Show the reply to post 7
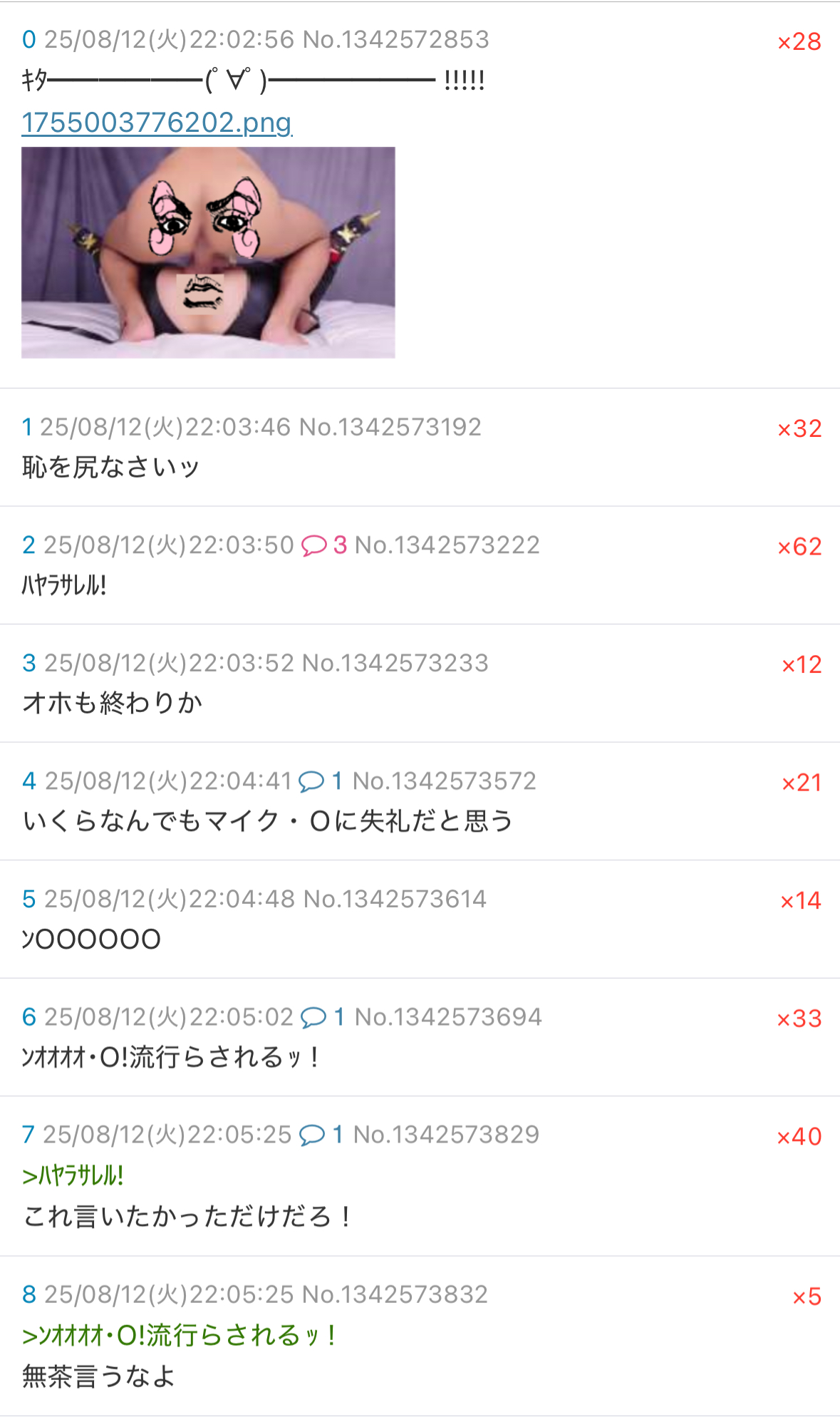The height and width of the screenshot is (1417, 840). pyautogui.click(x=321, y=1135)
